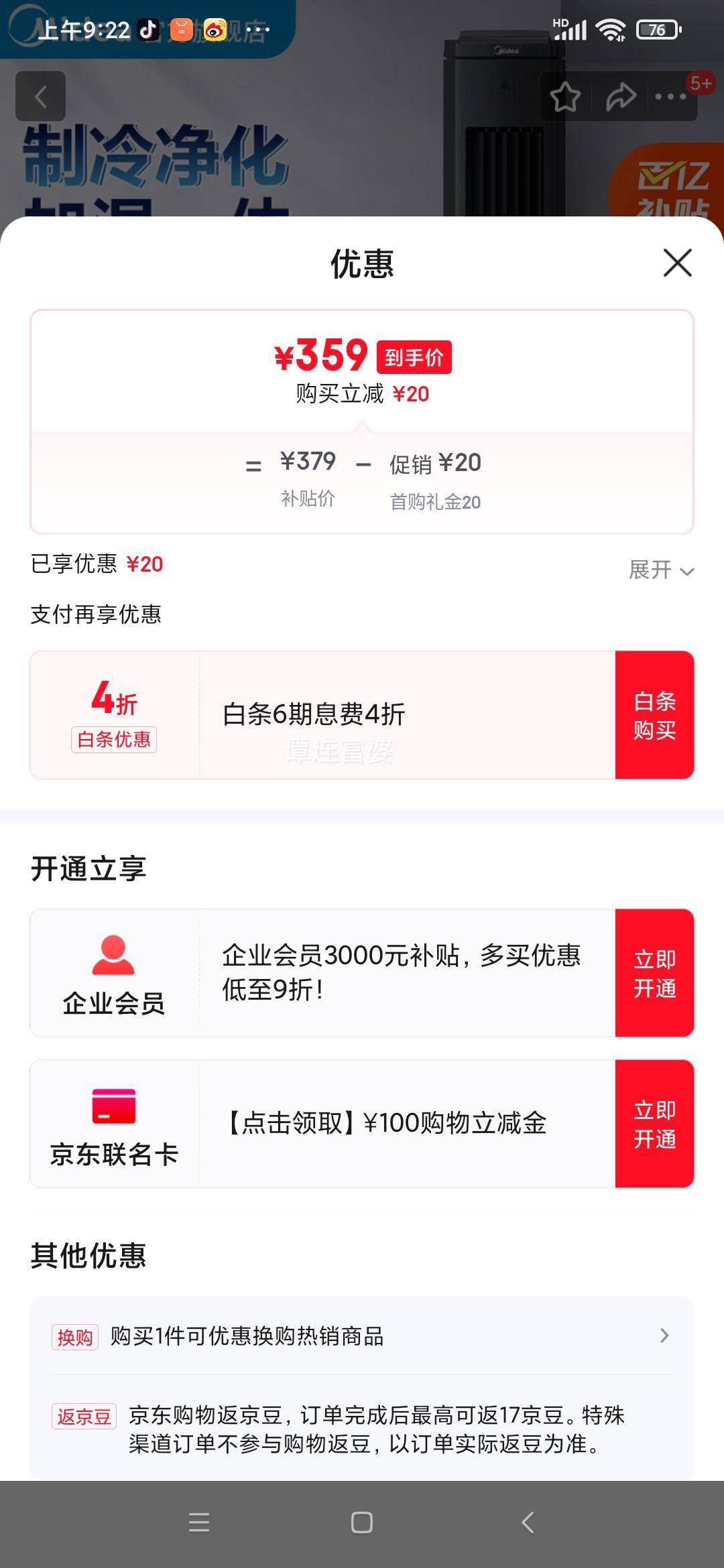The image size is (724, 1568).
Task: Tap 立即开通 for 京东联名卡
Action: click(654, 1124)
